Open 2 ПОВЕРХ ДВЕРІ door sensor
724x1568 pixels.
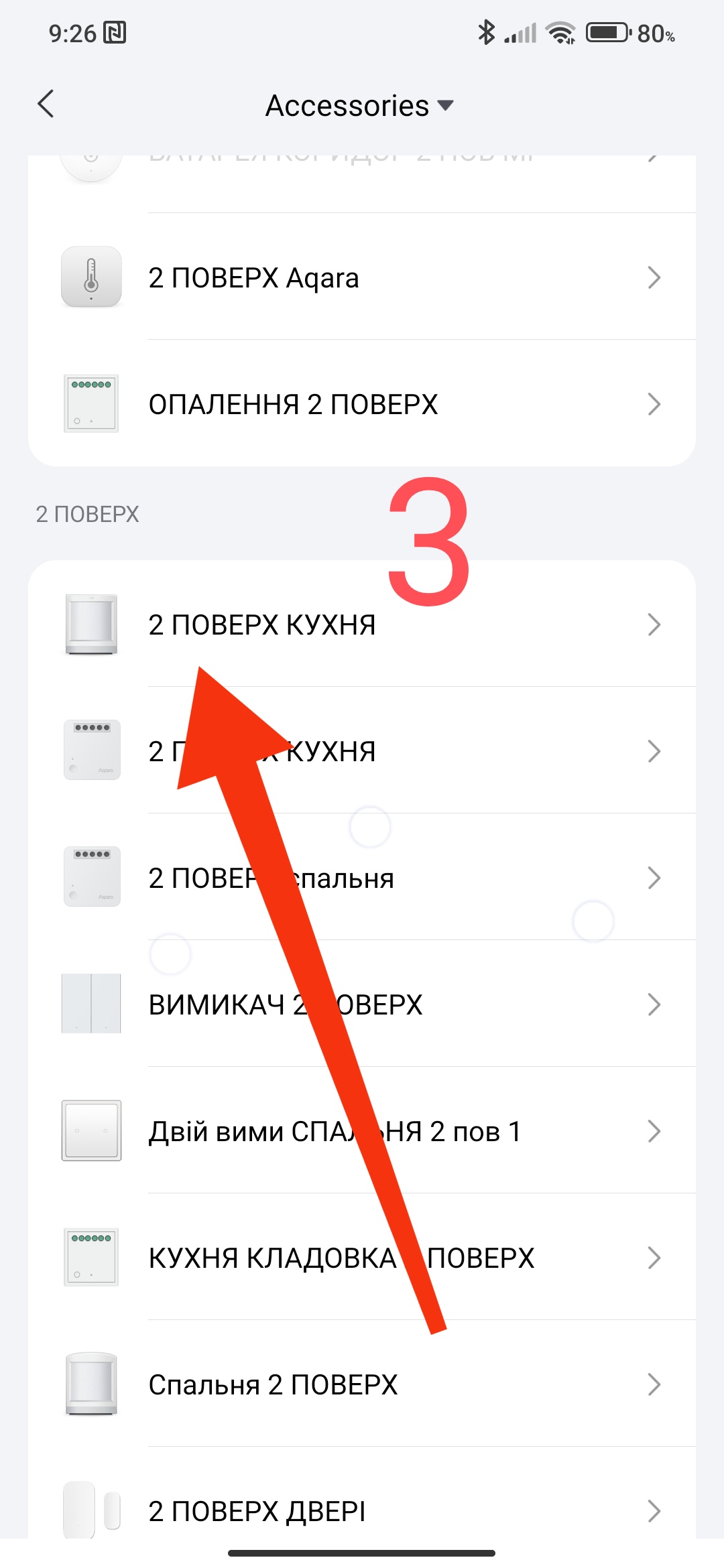[362, 1511]
